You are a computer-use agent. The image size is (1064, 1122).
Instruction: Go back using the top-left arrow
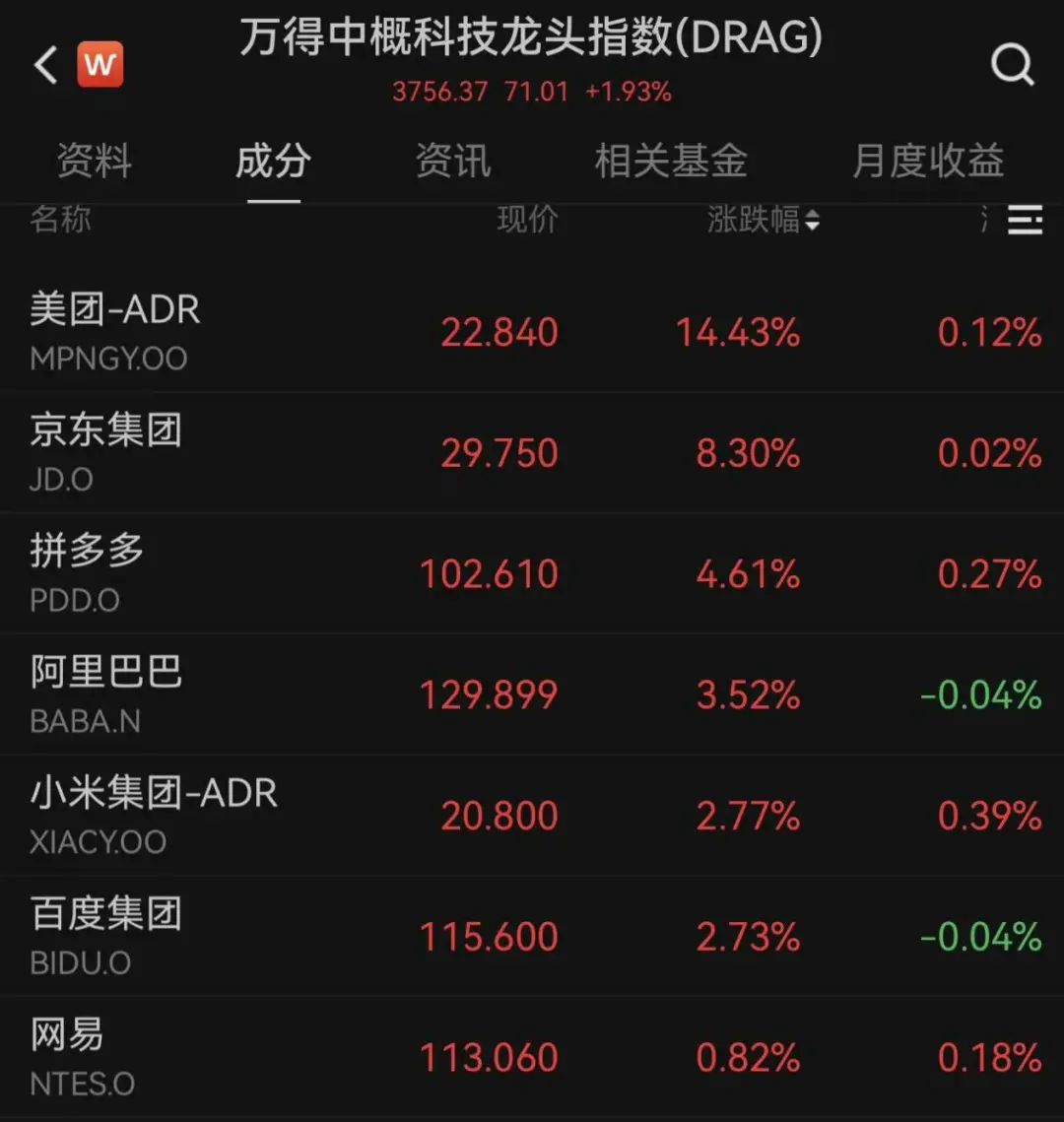(x=46, y=66)
